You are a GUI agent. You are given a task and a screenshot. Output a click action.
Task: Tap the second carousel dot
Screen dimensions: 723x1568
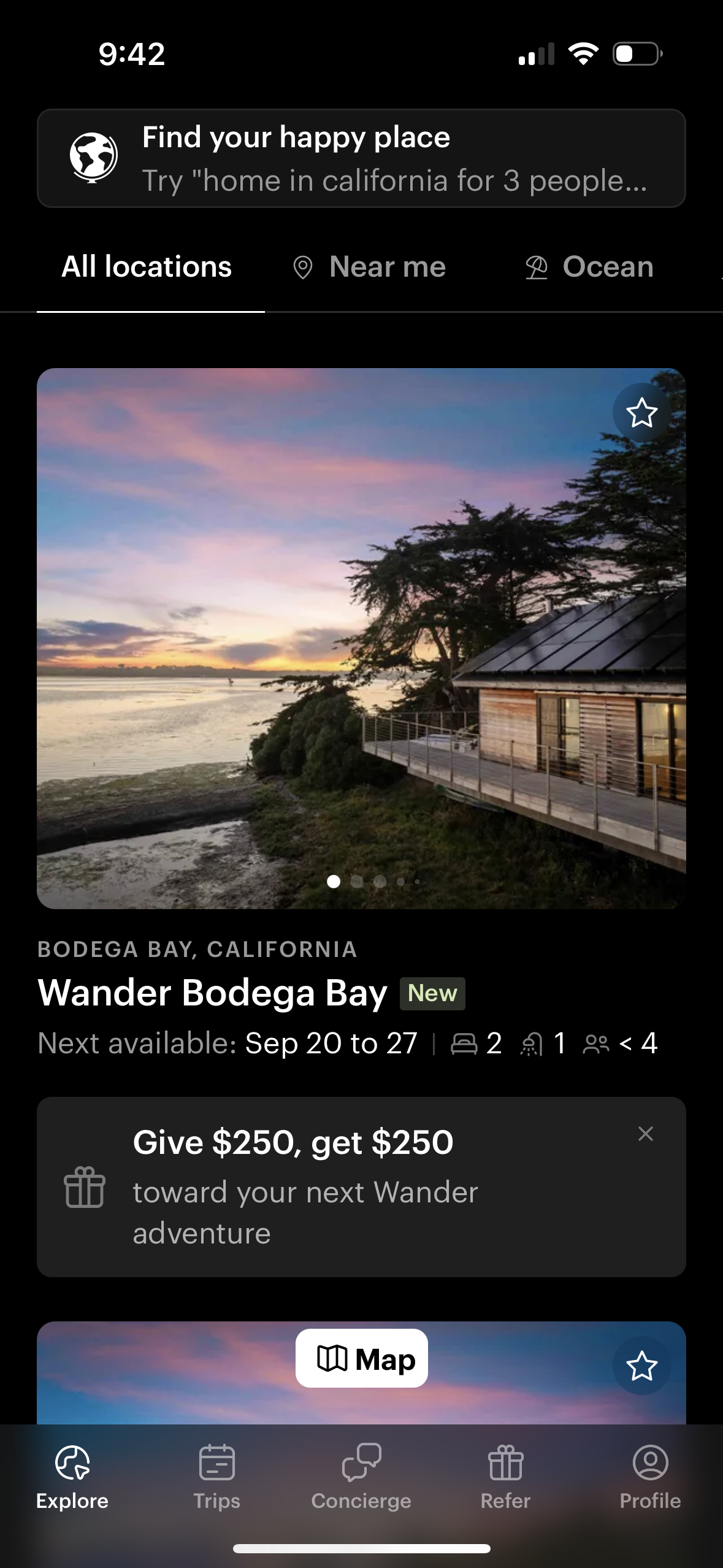[x=356, y=882]
